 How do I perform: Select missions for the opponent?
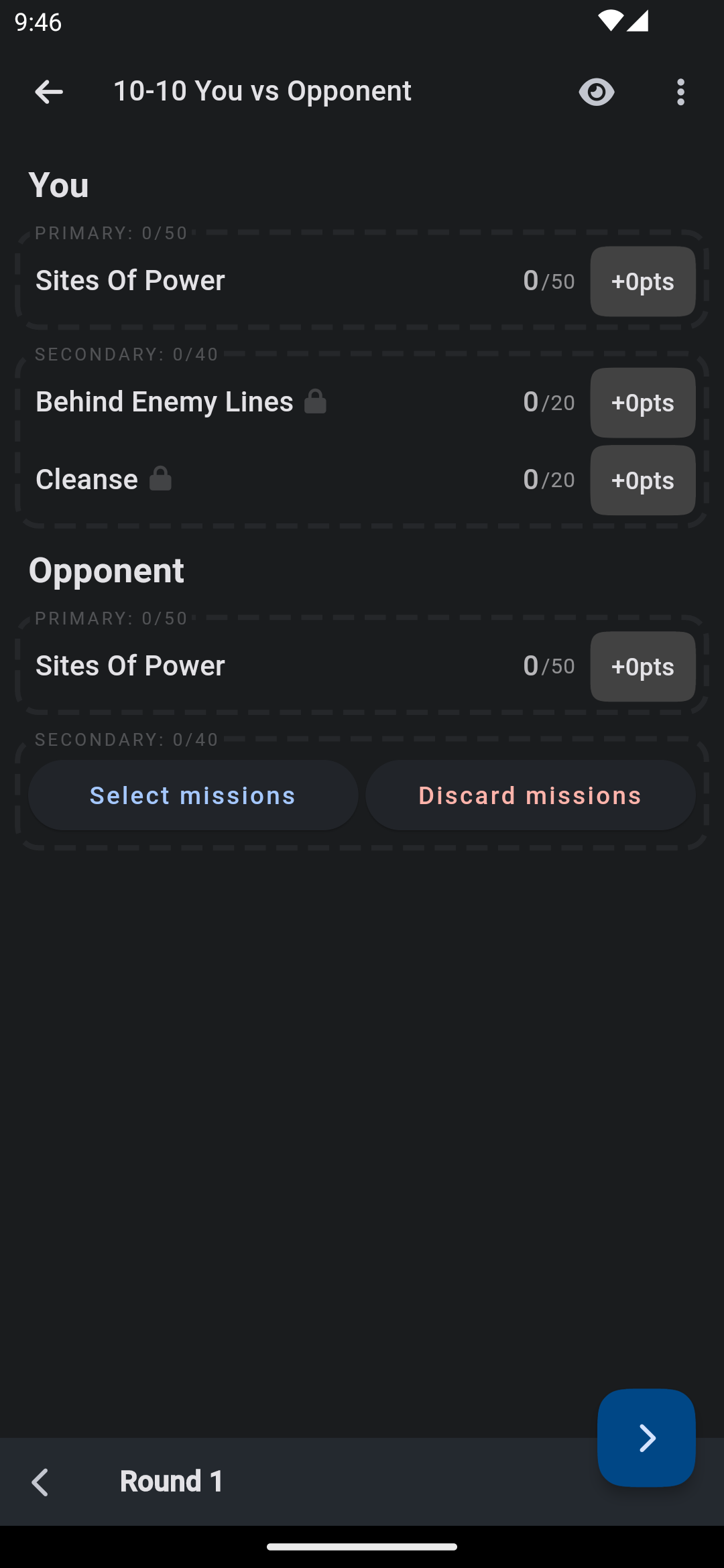193,795
